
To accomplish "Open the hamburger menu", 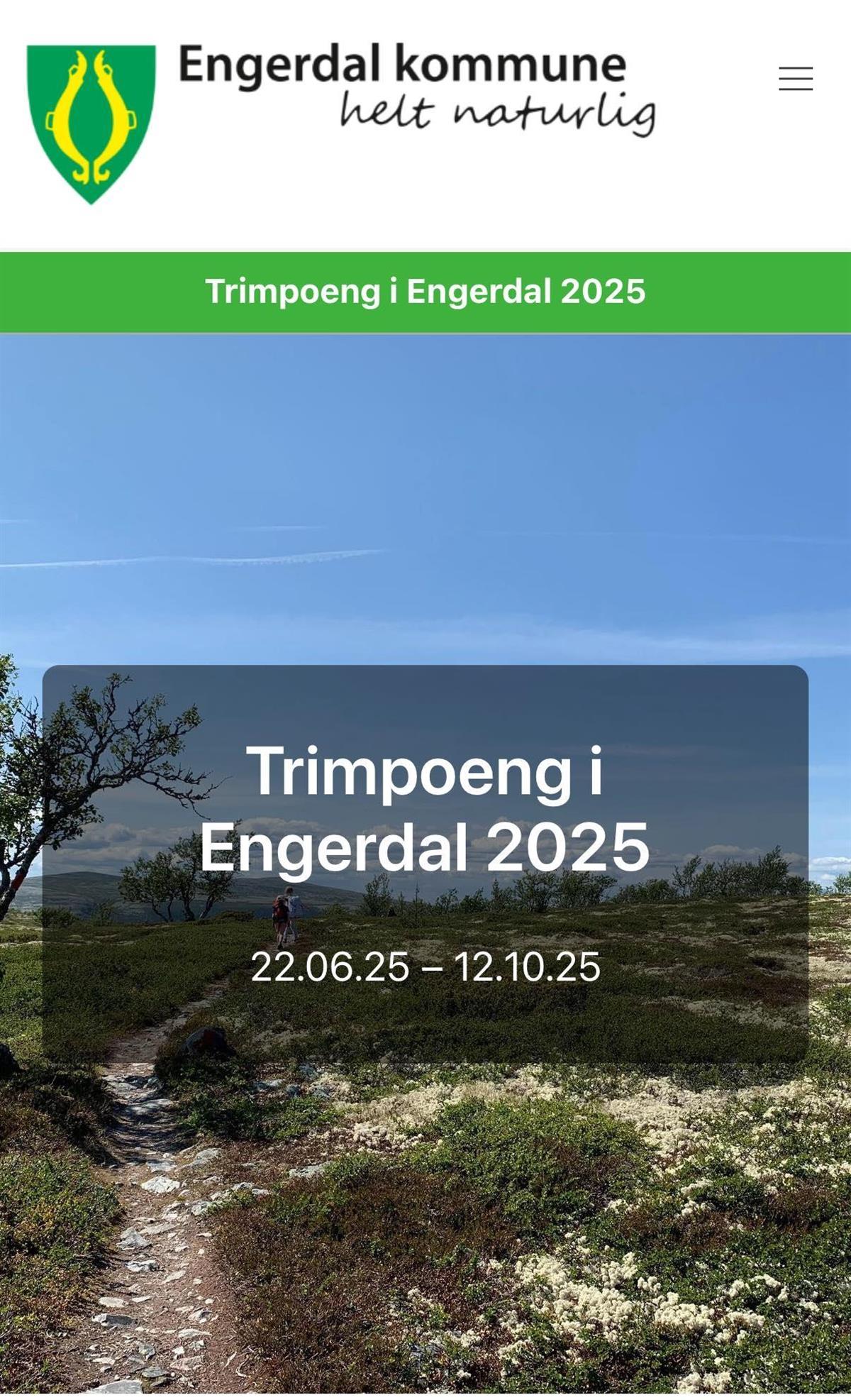I will click(795, 78).
